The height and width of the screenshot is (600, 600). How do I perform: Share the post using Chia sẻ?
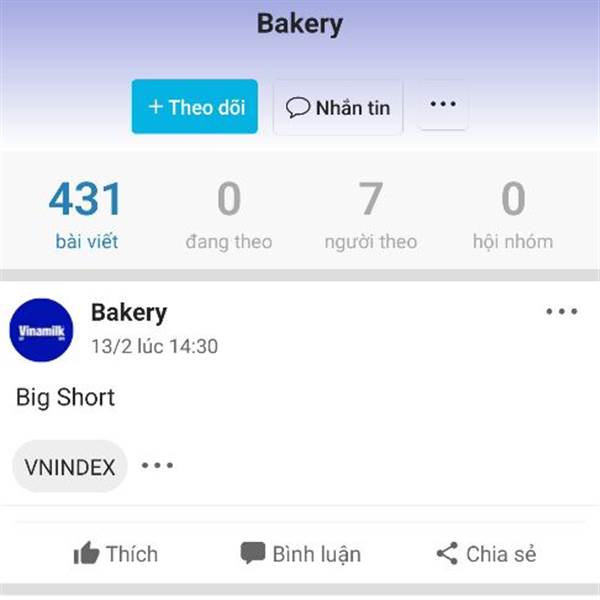click(486, 553)
